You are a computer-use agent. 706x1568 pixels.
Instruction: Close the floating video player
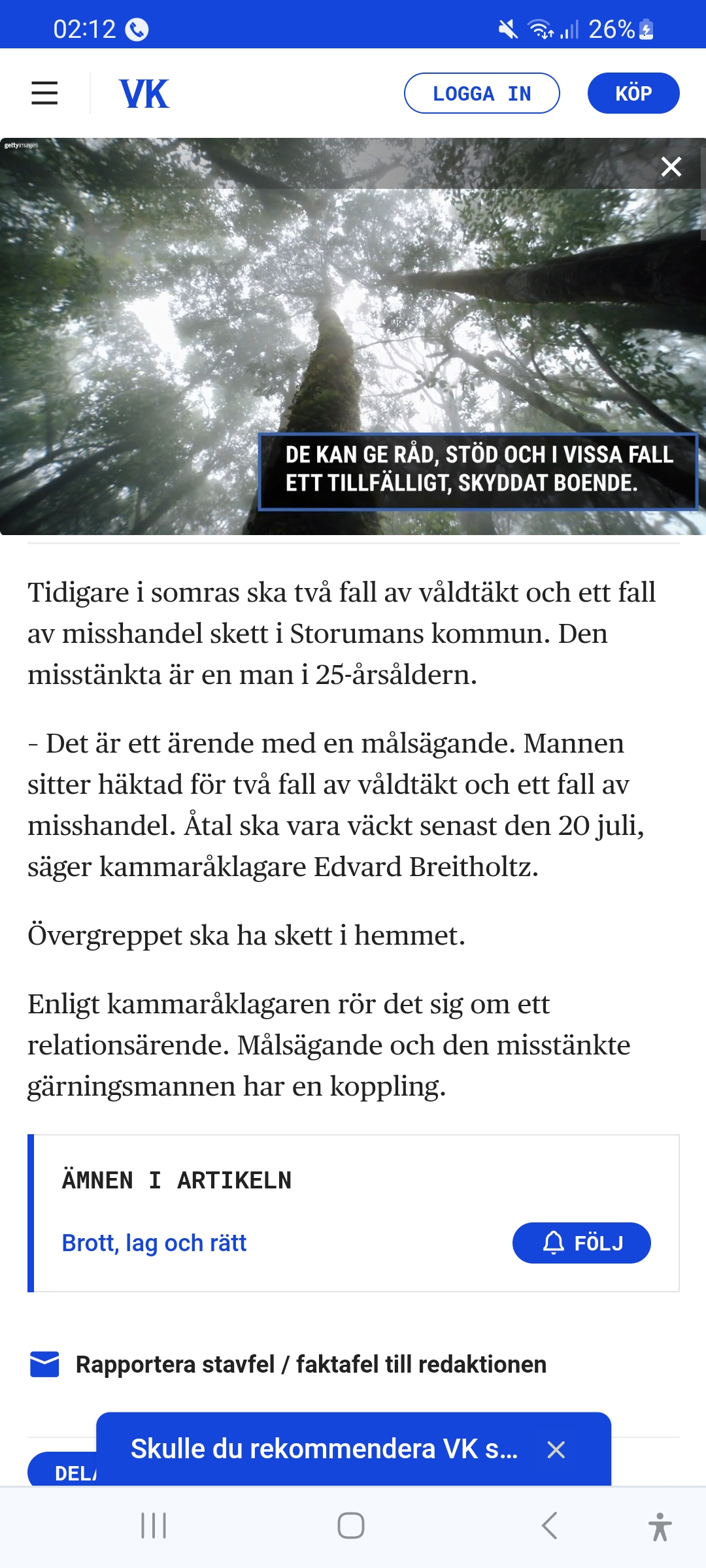point(671,167)
